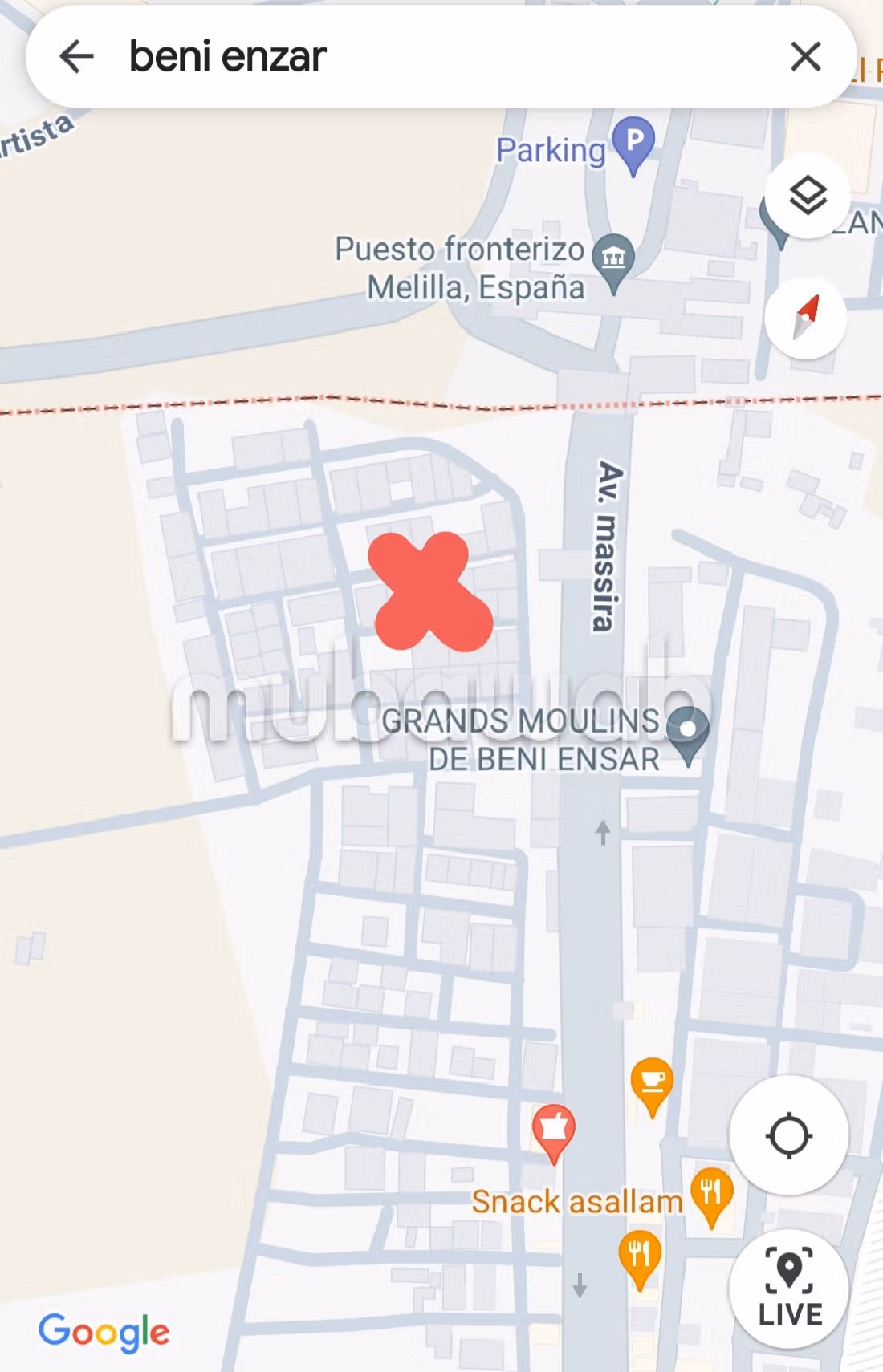Screen dimensions: 883x1372
Task: Center the map on my location
Action: pos(788,1135)
